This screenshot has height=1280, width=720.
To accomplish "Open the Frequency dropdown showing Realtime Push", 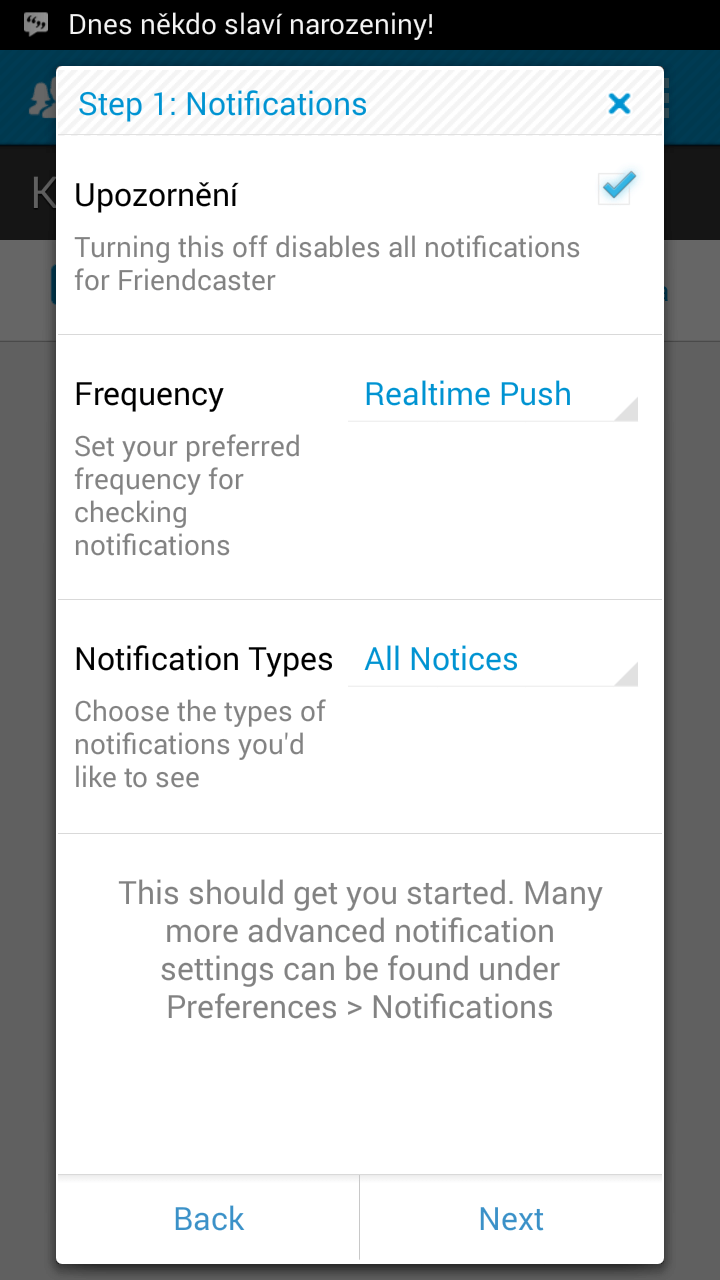I will tap(493, 395).
